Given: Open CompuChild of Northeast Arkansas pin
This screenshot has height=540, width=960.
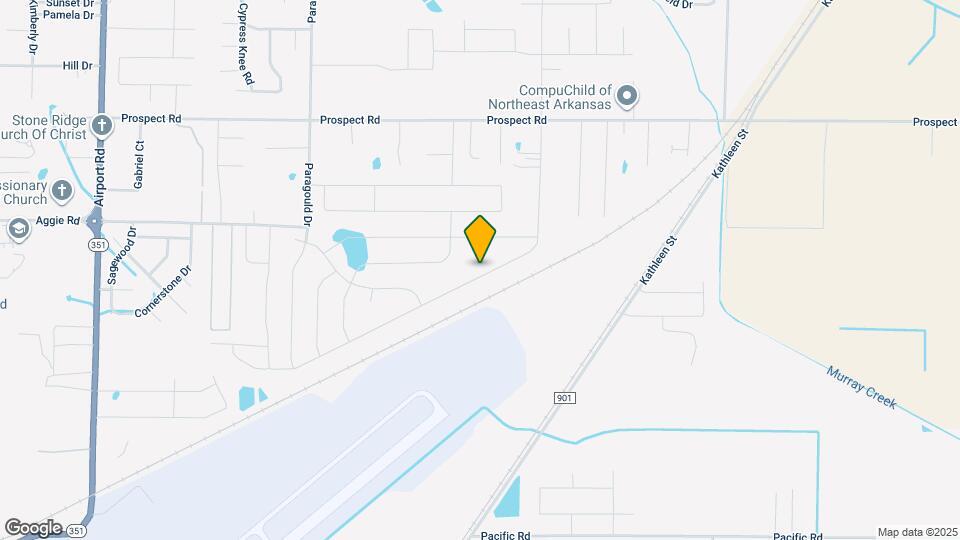Looking at the screenshot, I should [627, 97].
